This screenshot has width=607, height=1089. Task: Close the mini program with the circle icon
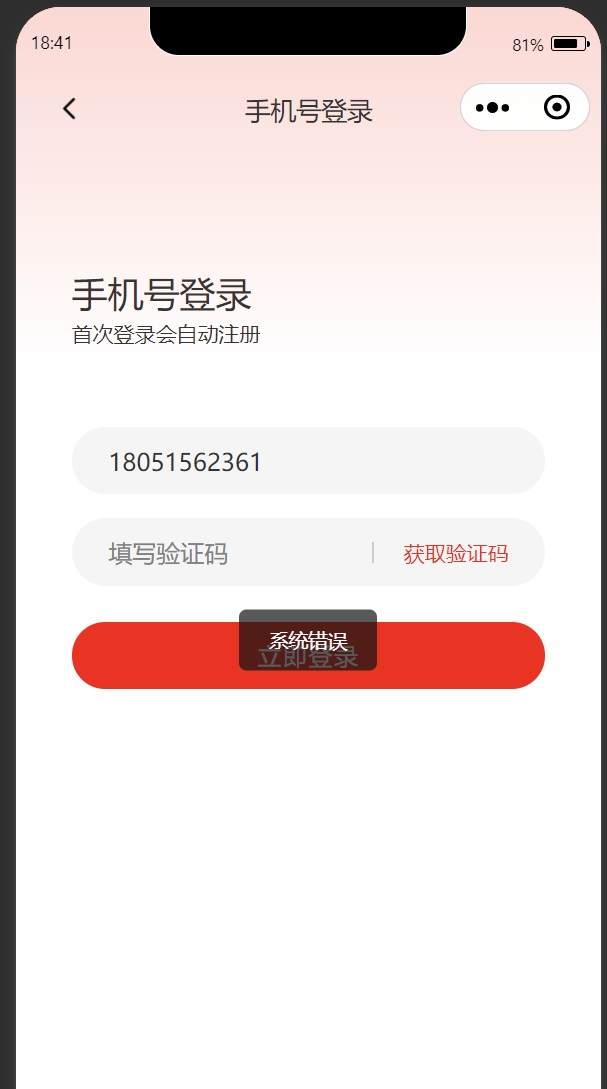pos(557,108)
